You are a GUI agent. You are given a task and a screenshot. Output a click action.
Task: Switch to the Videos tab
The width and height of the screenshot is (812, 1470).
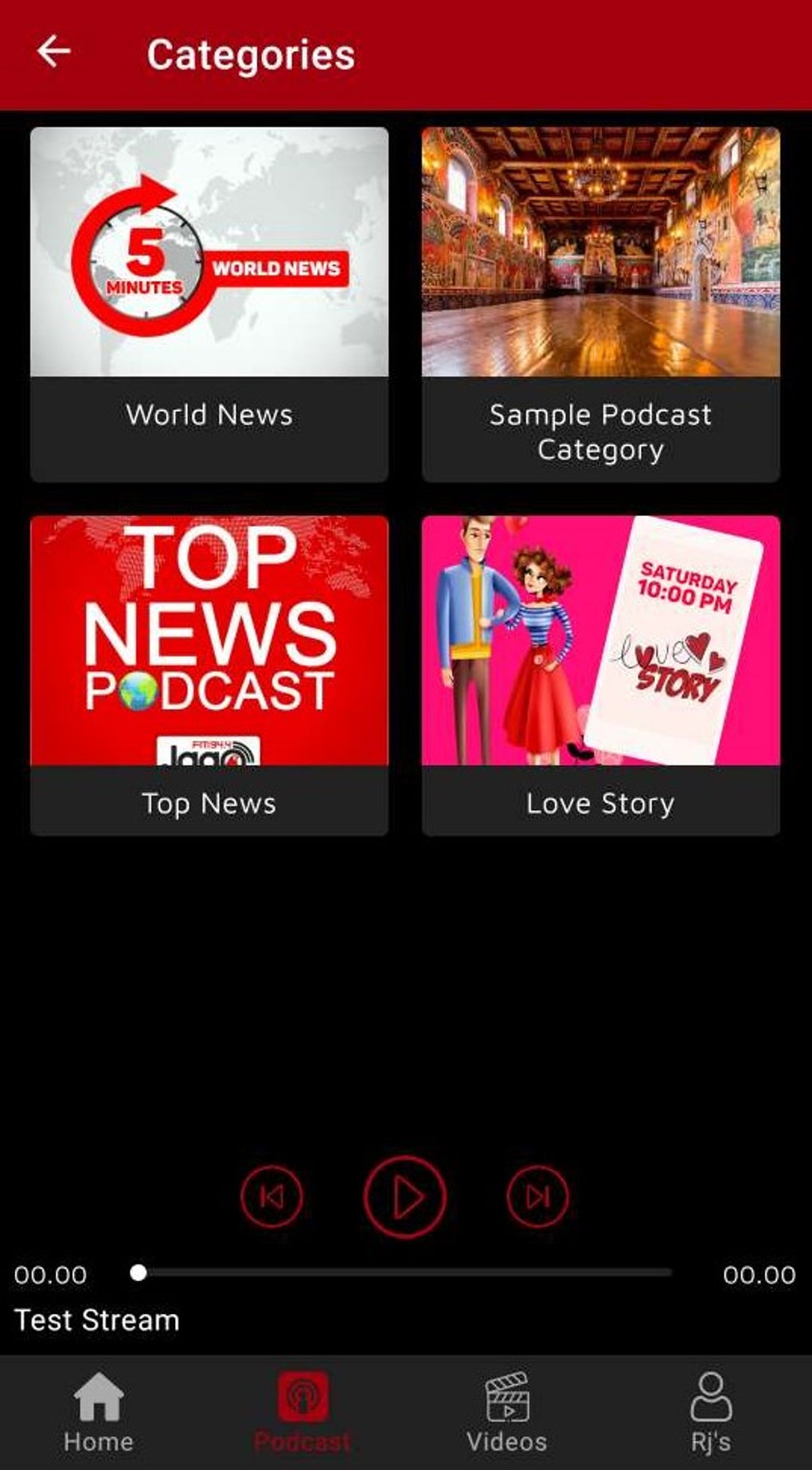click(507, 1412)
